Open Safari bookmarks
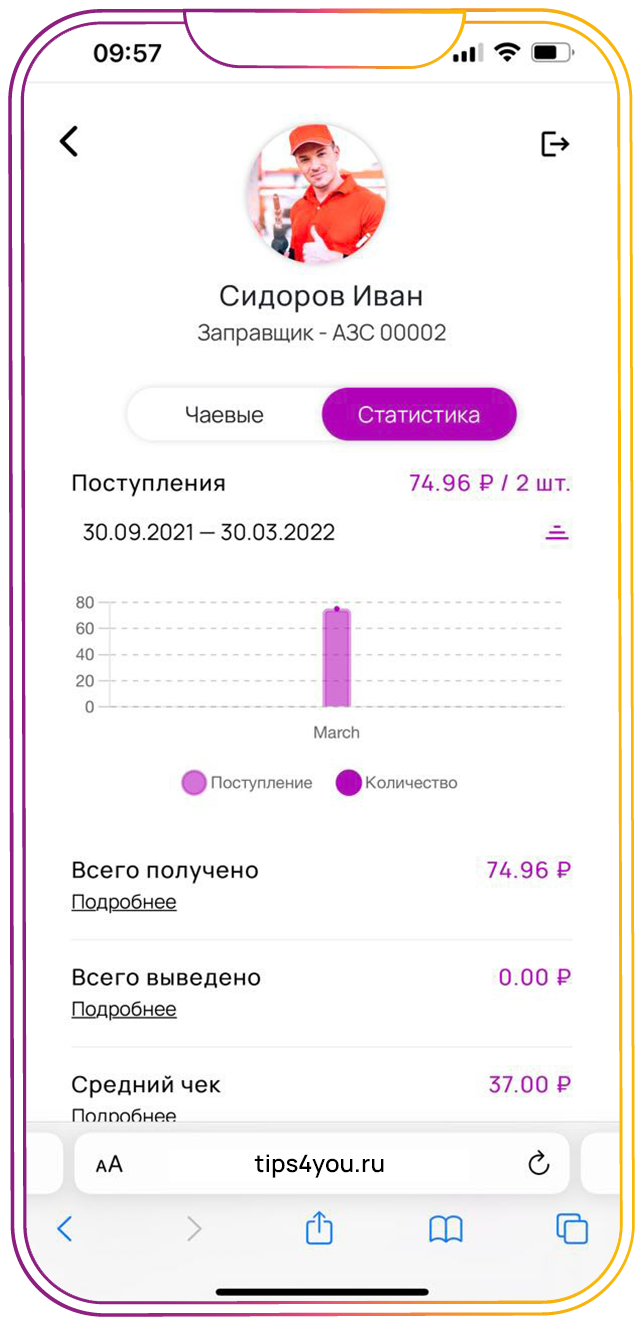This screenshot has height=1325, width=643. point(446,1228)
